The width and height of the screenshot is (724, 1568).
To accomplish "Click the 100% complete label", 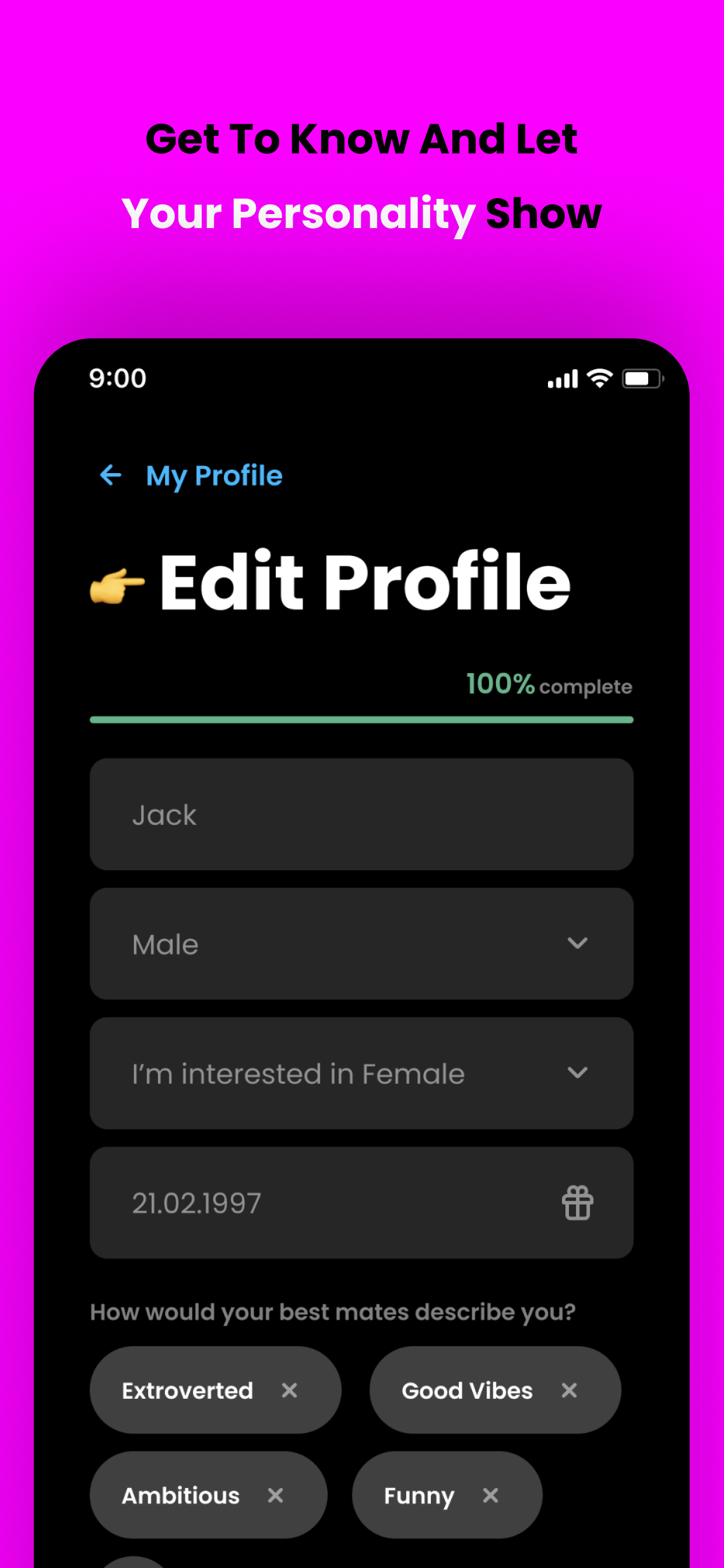I will point(548,684).
